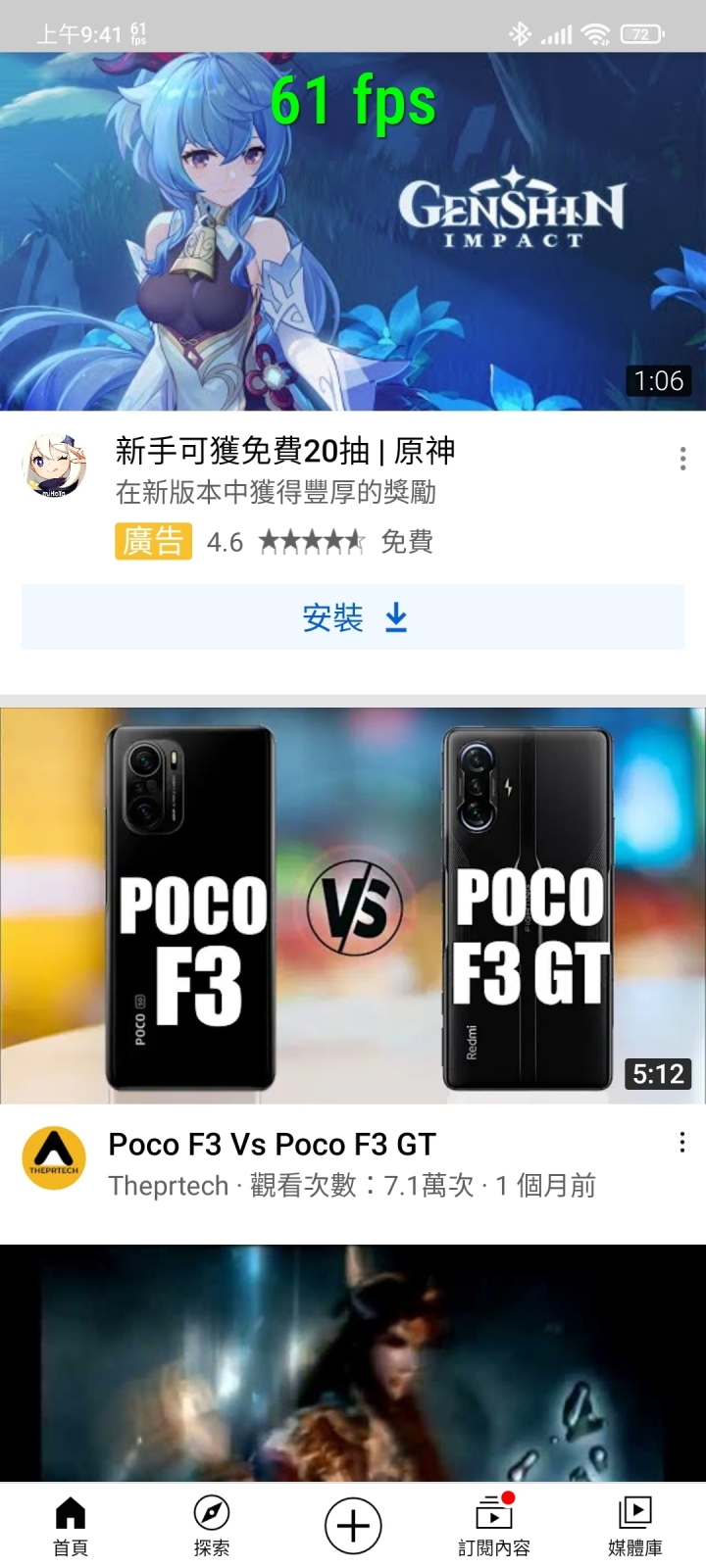Open options menu for the Genshin Impact ad
This screenshot has height=1568, width=706.
coord(682,459)
